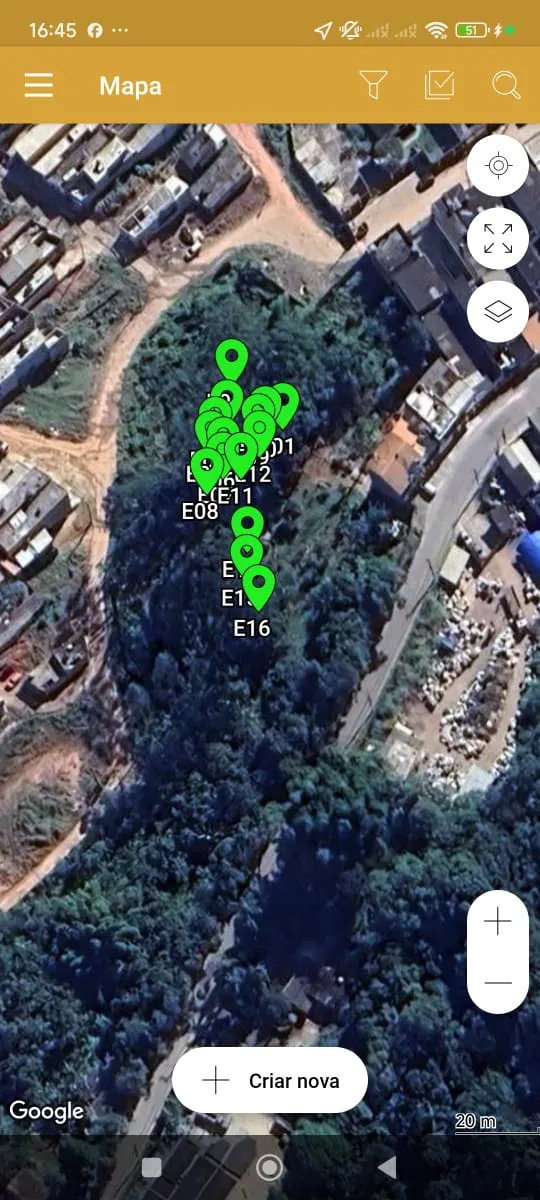Select the E08 map pin
Screen dimensions: 540x1200
click(x=207, y=471)
